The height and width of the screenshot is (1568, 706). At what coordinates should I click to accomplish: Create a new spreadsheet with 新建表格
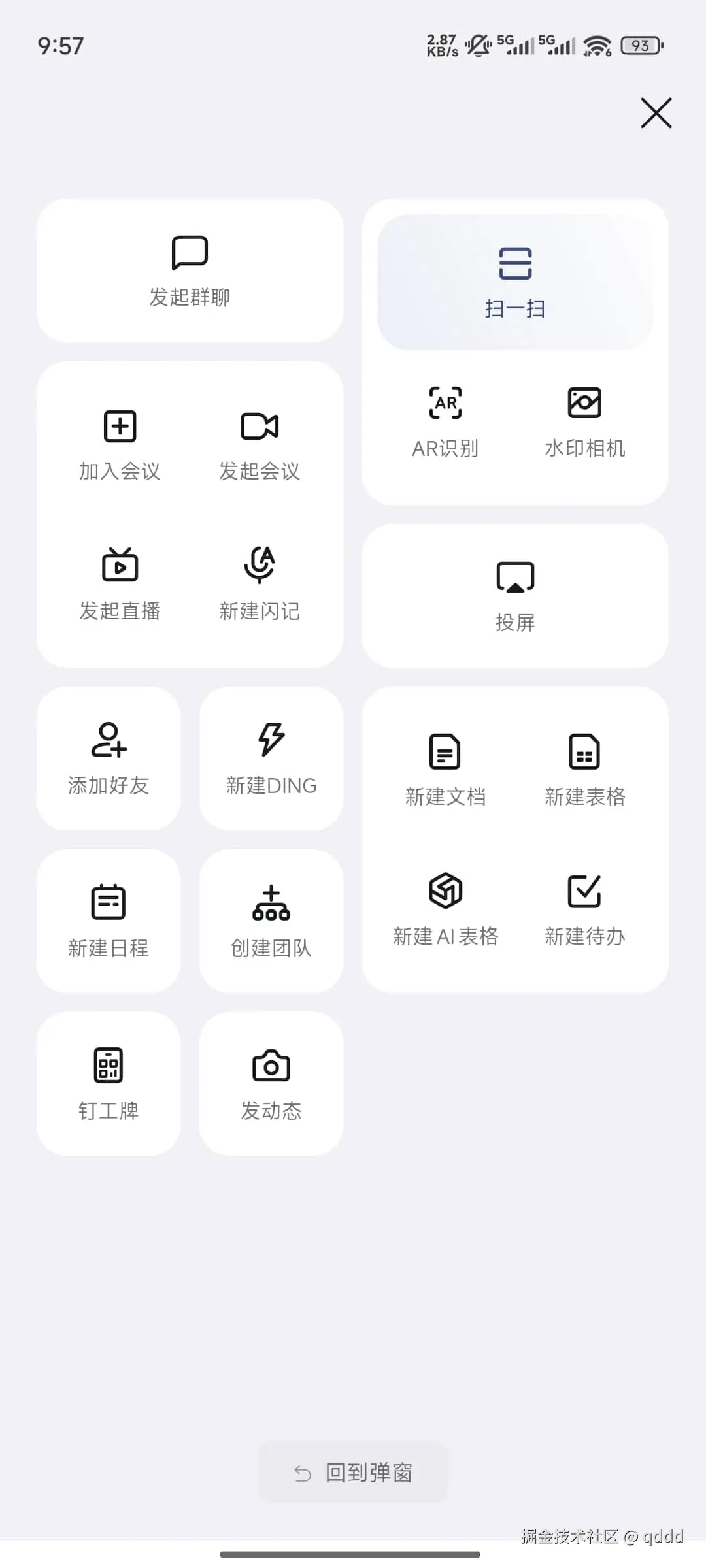(585, 768)
